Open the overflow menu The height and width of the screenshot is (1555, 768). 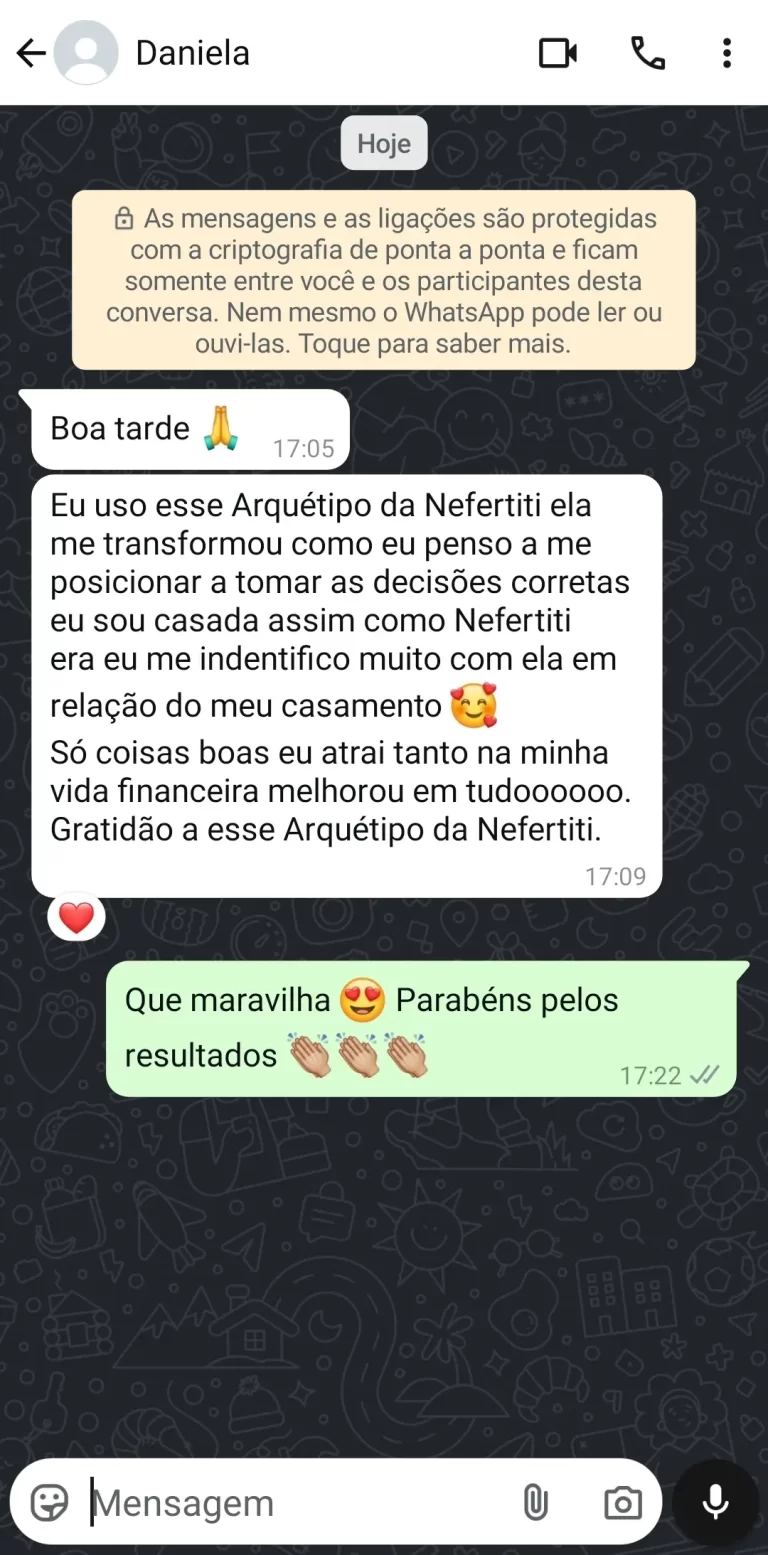tap(727, 53)
